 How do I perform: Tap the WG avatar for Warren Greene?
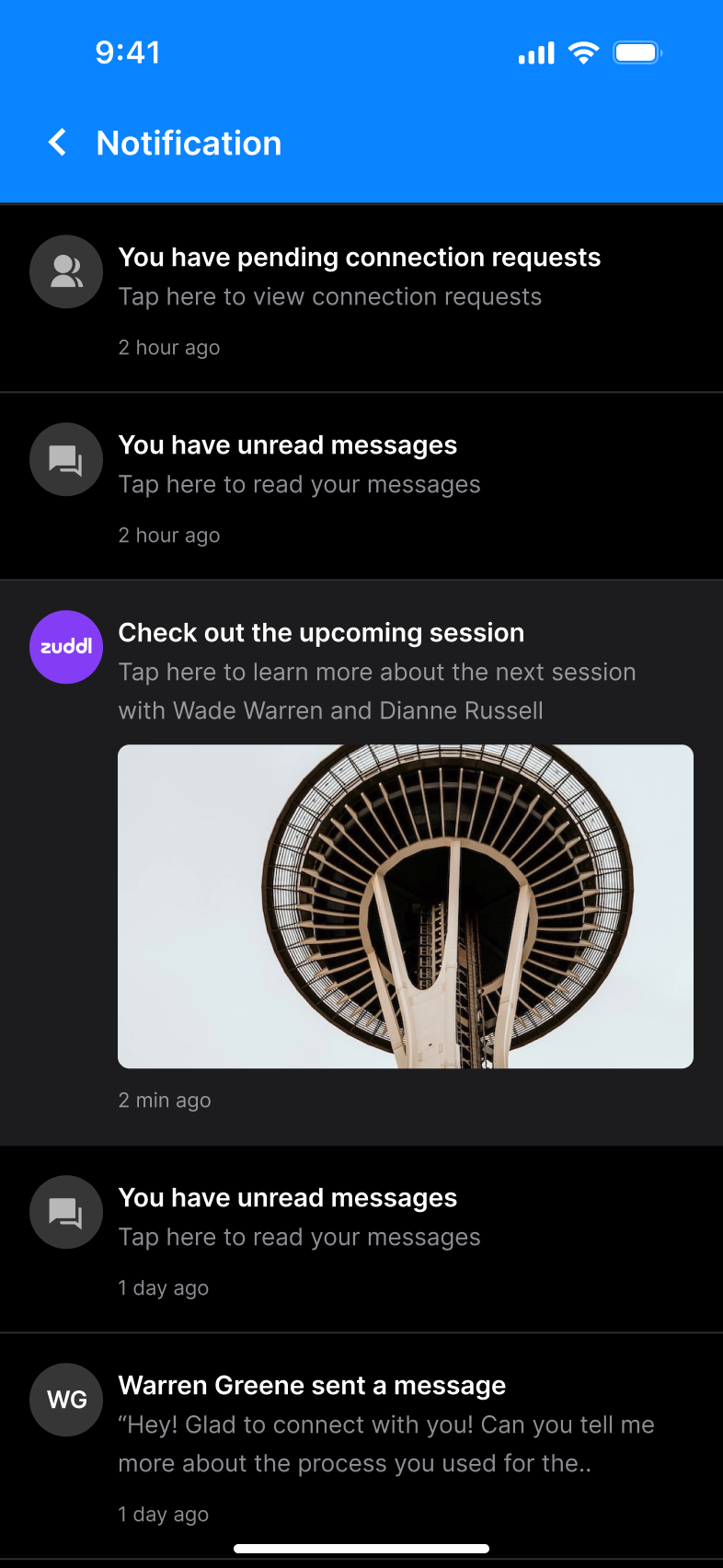[x=65, y=1400]
